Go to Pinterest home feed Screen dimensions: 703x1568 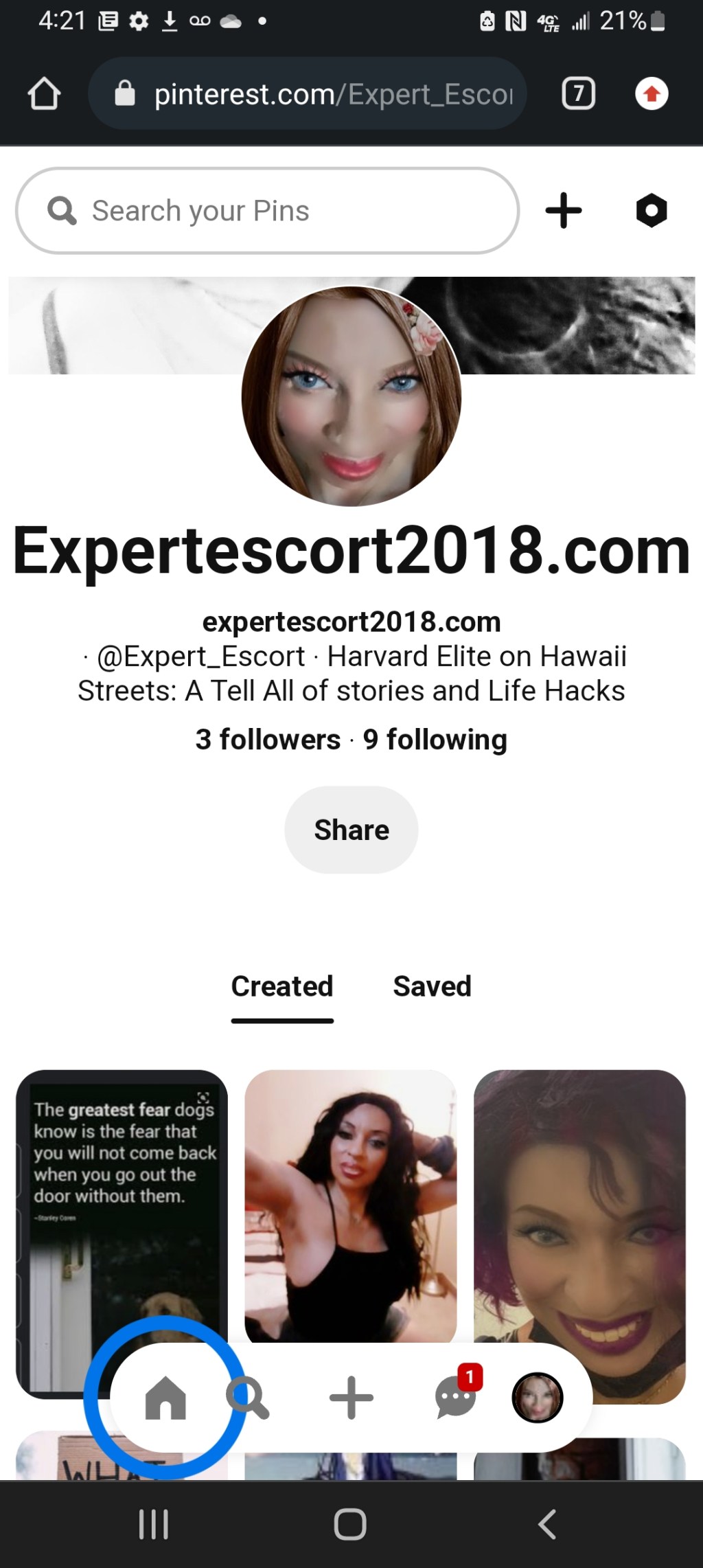tap(165, 1398)
